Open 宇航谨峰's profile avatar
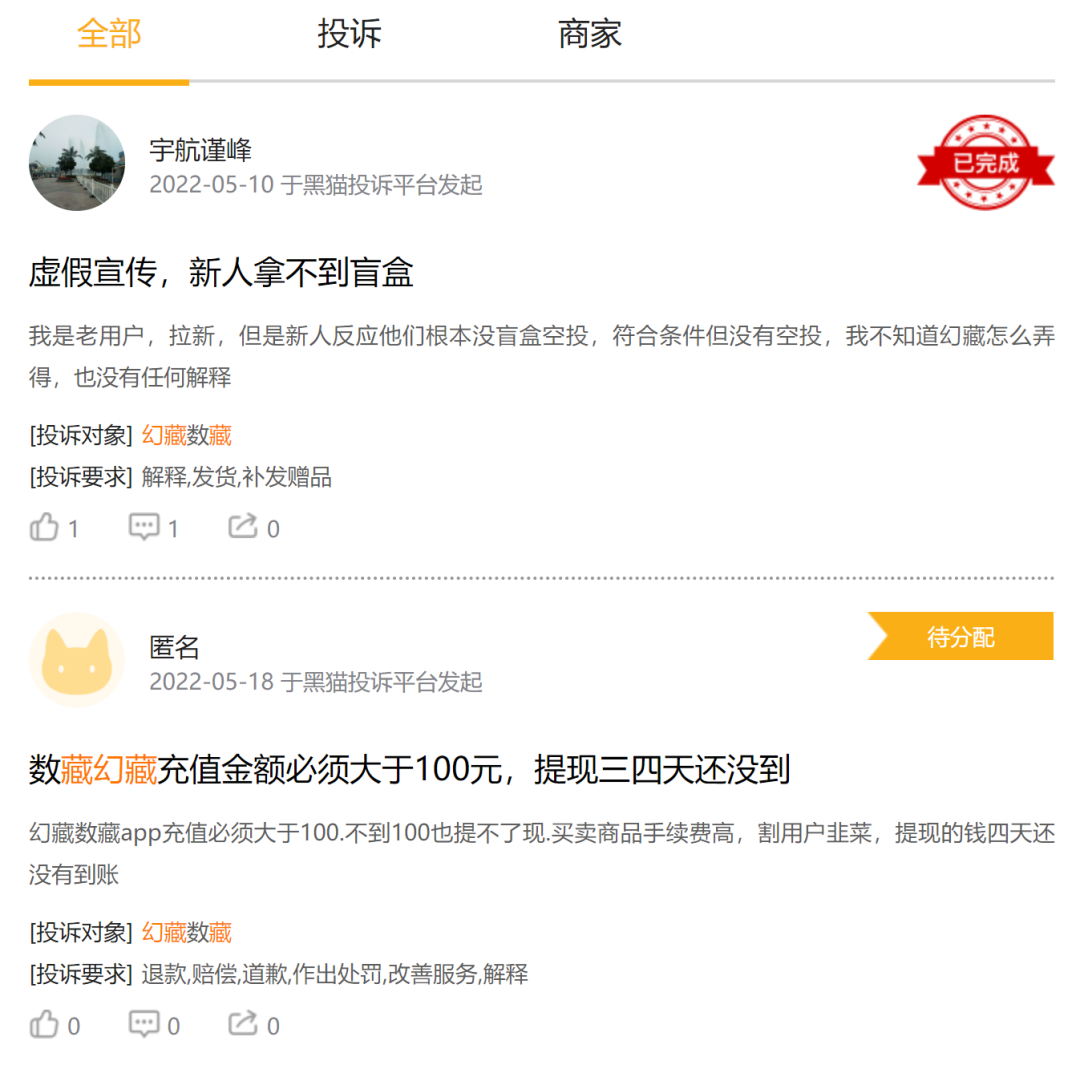Viewport: 1080px width, 1065px height. 77,163
